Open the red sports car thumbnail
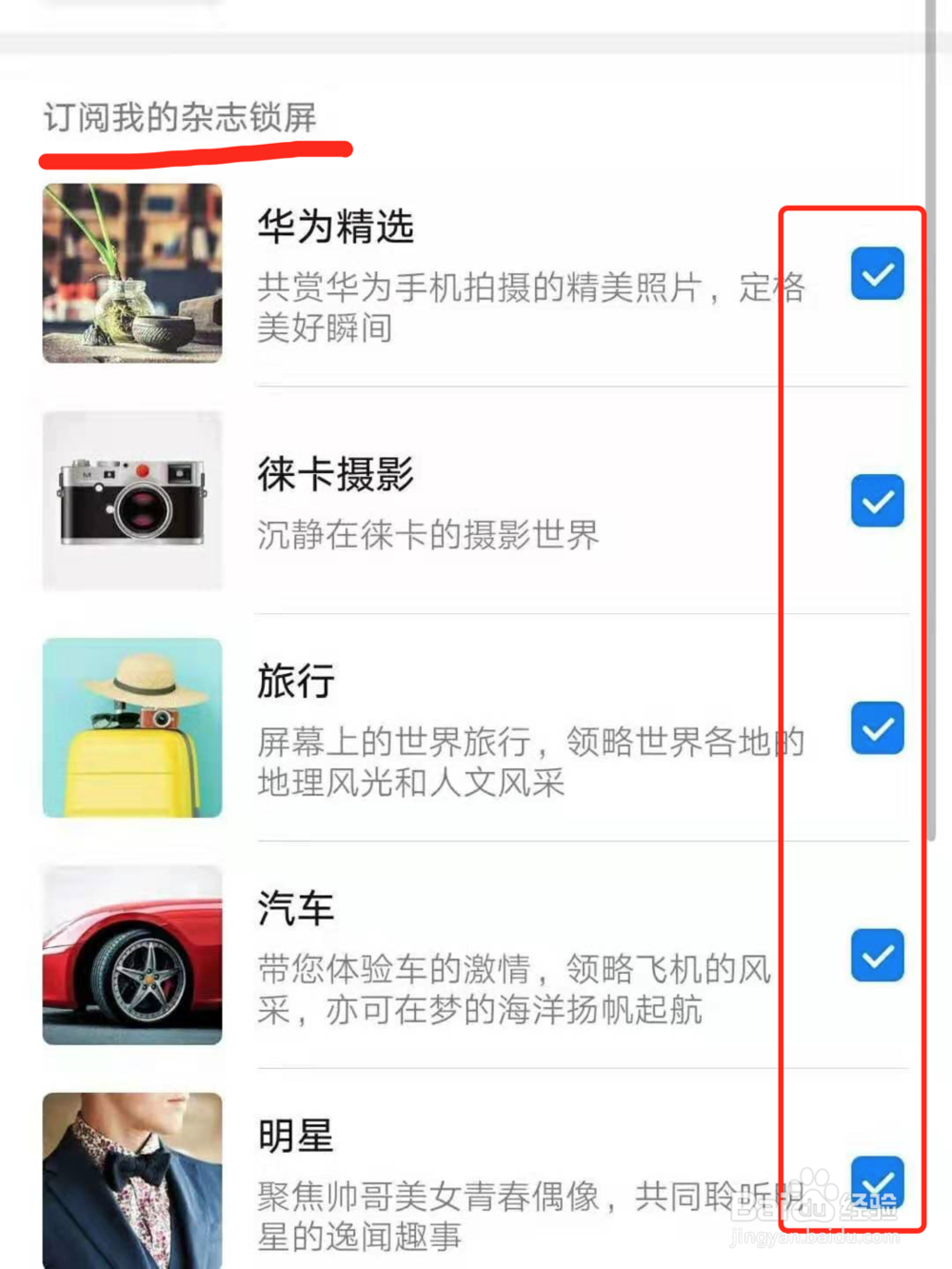The image size is (952, 1269). pyautogui.click(x=131, y=957)
